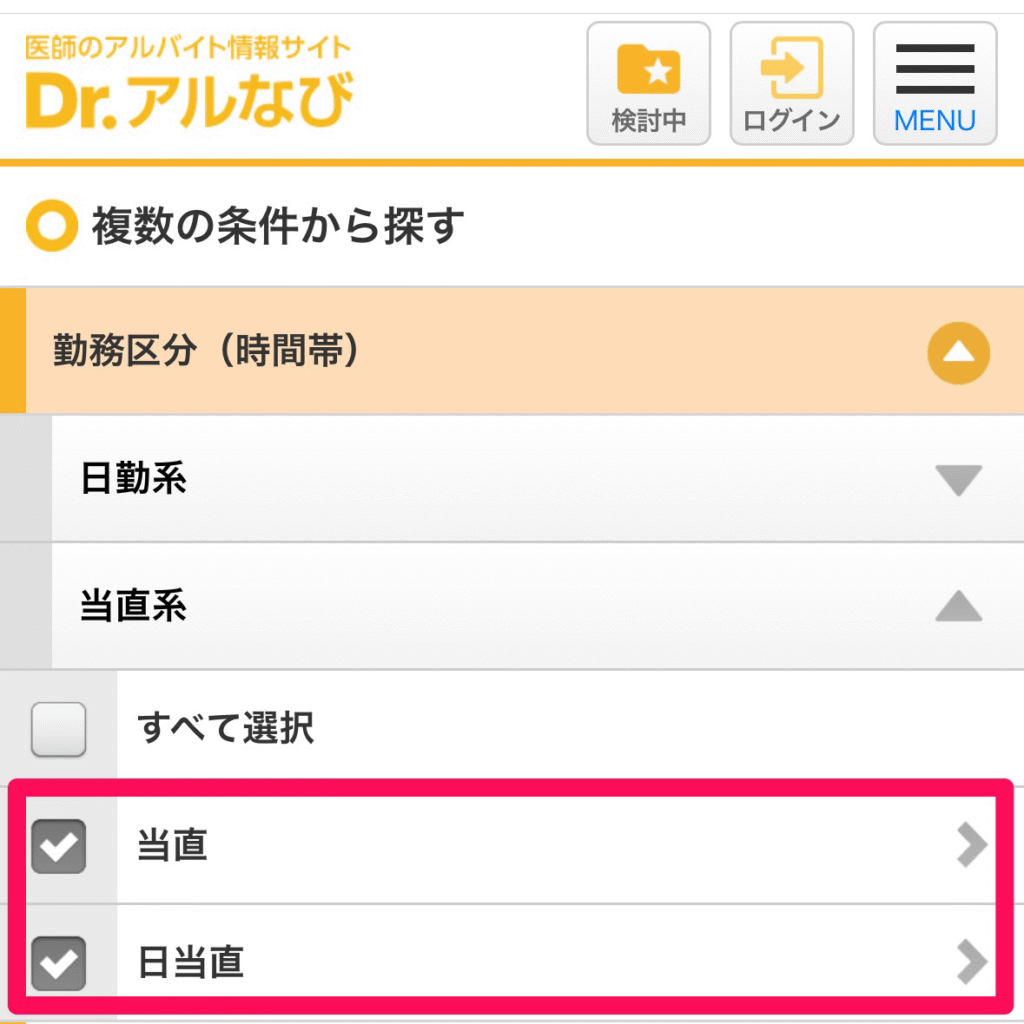Uncheck the 日当直 checkbox
1024x1024 pixels.
click(58, 963)
